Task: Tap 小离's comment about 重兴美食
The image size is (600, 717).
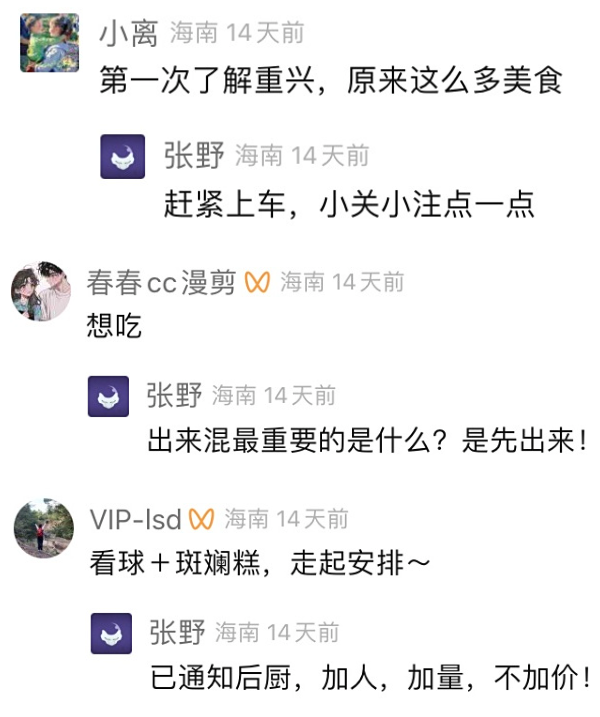Action: click(331, 80)
